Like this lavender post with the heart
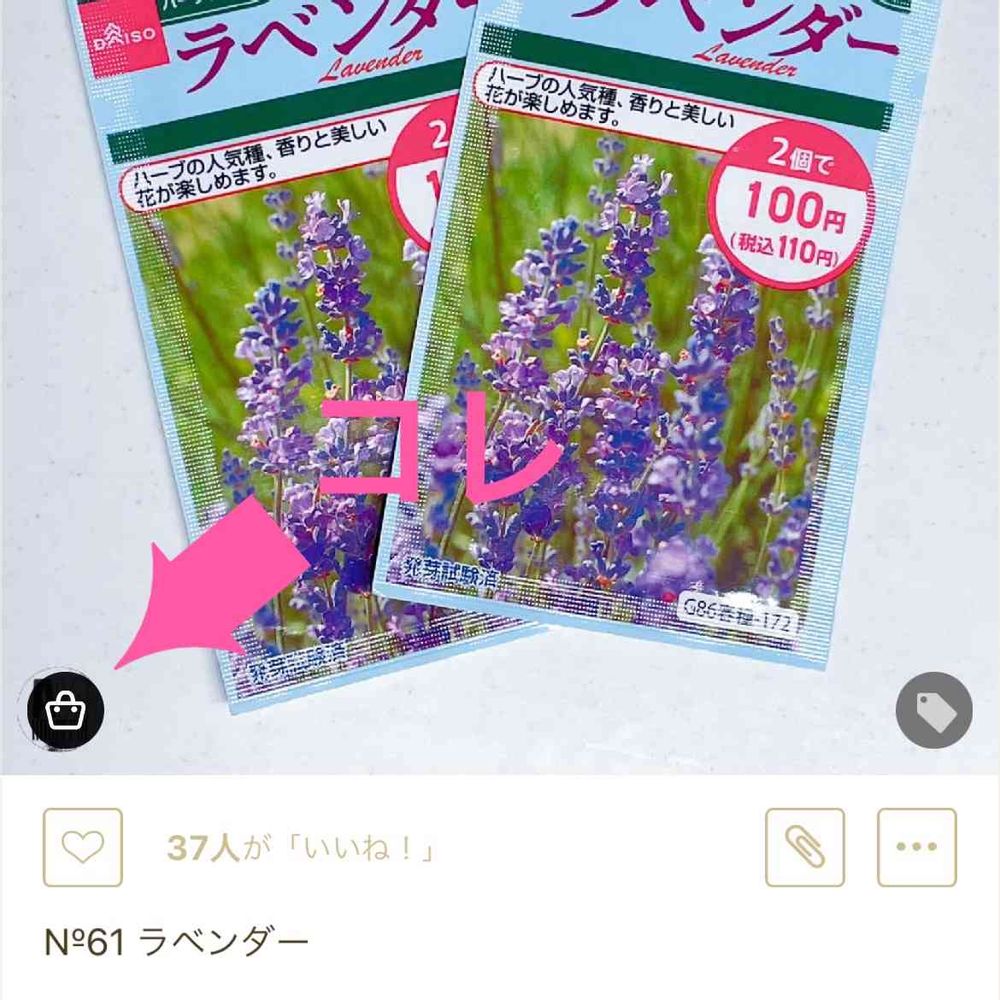The width and height of the screenshot is (1000, 1000). point(83,848)
